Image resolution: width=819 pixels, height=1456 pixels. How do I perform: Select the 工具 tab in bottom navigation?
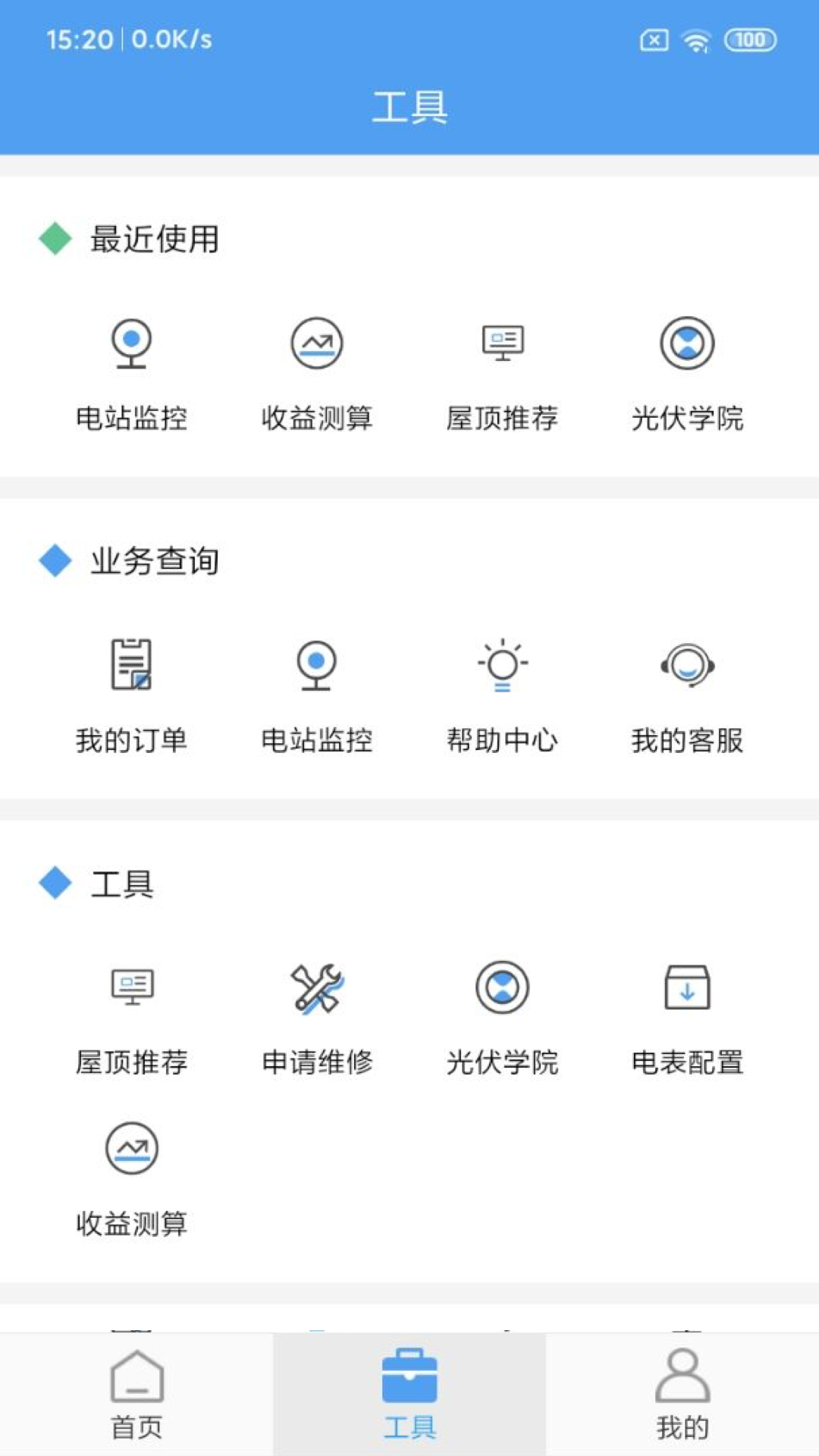point(409,1395)
